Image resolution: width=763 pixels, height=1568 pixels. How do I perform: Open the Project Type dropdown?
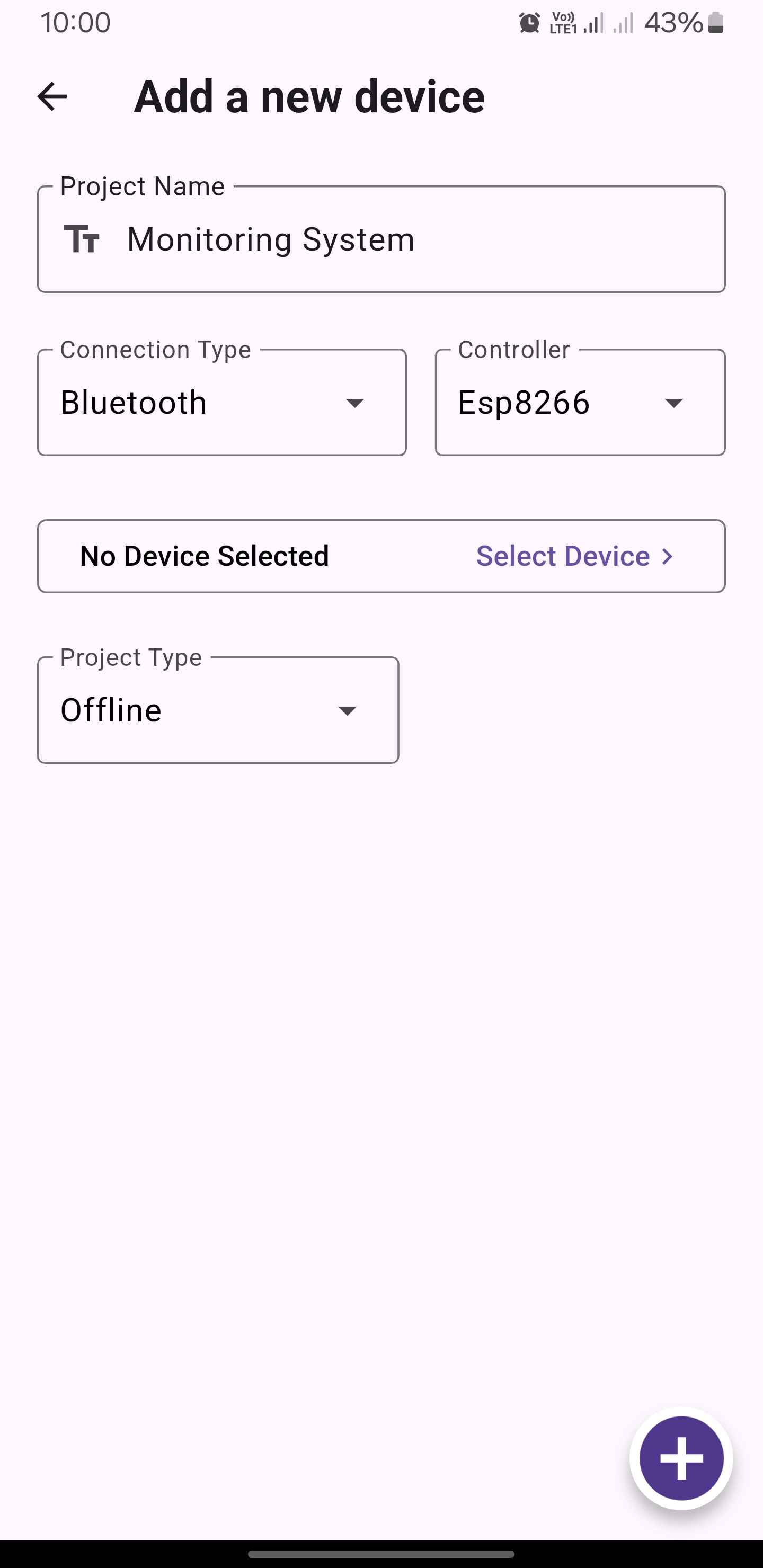(218, 710)
